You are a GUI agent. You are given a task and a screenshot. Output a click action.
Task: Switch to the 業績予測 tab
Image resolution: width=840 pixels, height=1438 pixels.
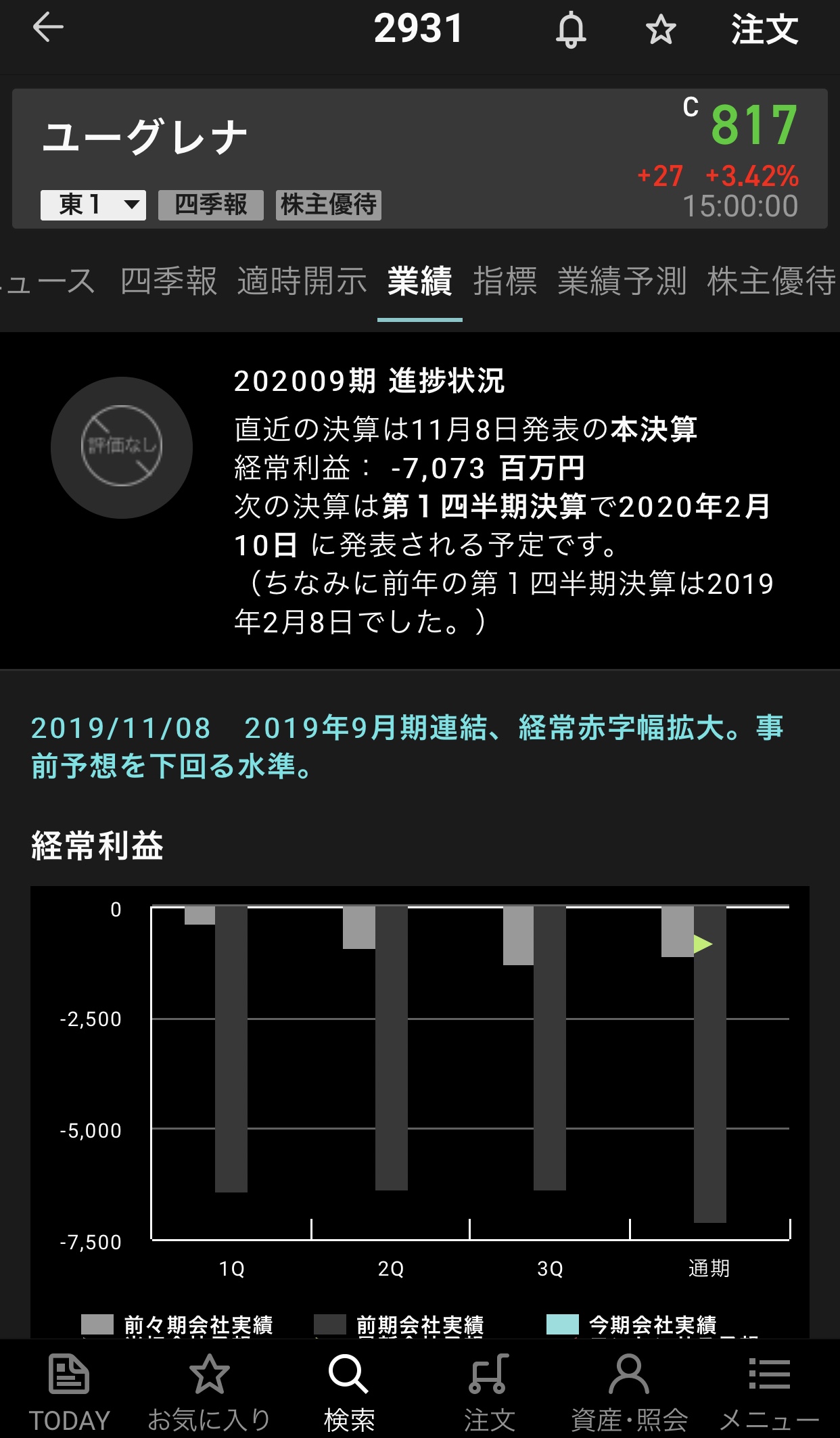[622, 281]
